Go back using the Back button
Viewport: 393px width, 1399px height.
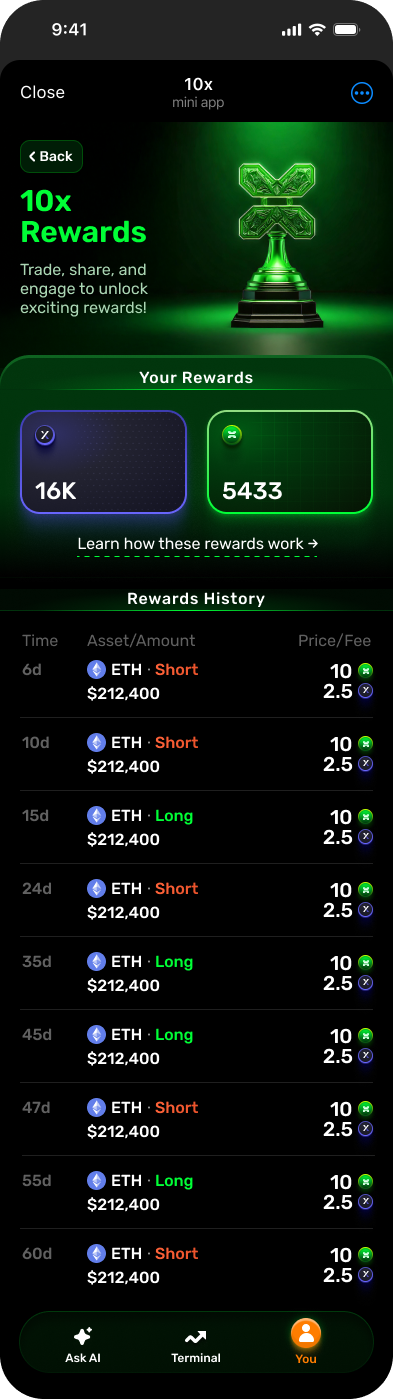tap(51, 156)
